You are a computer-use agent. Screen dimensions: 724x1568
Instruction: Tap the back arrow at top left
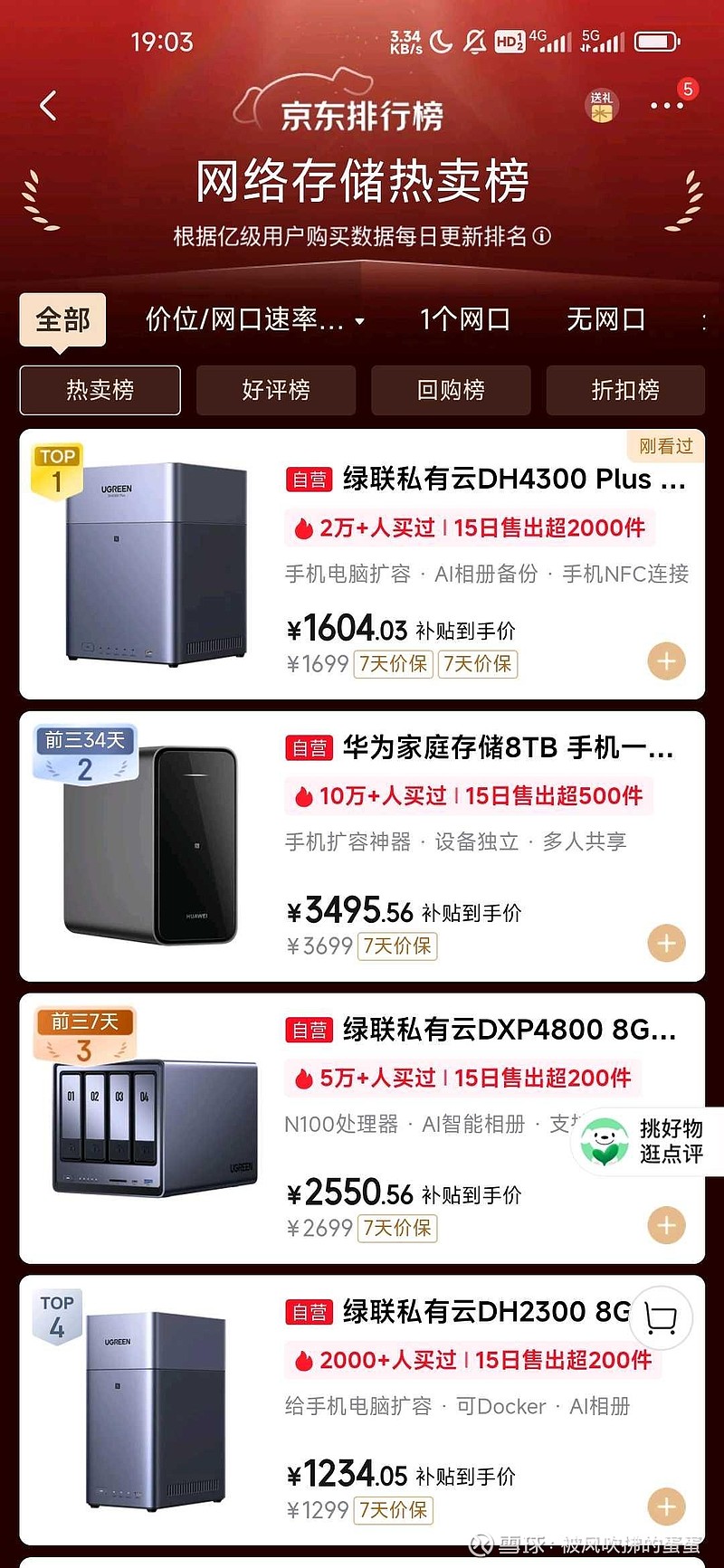48,105
